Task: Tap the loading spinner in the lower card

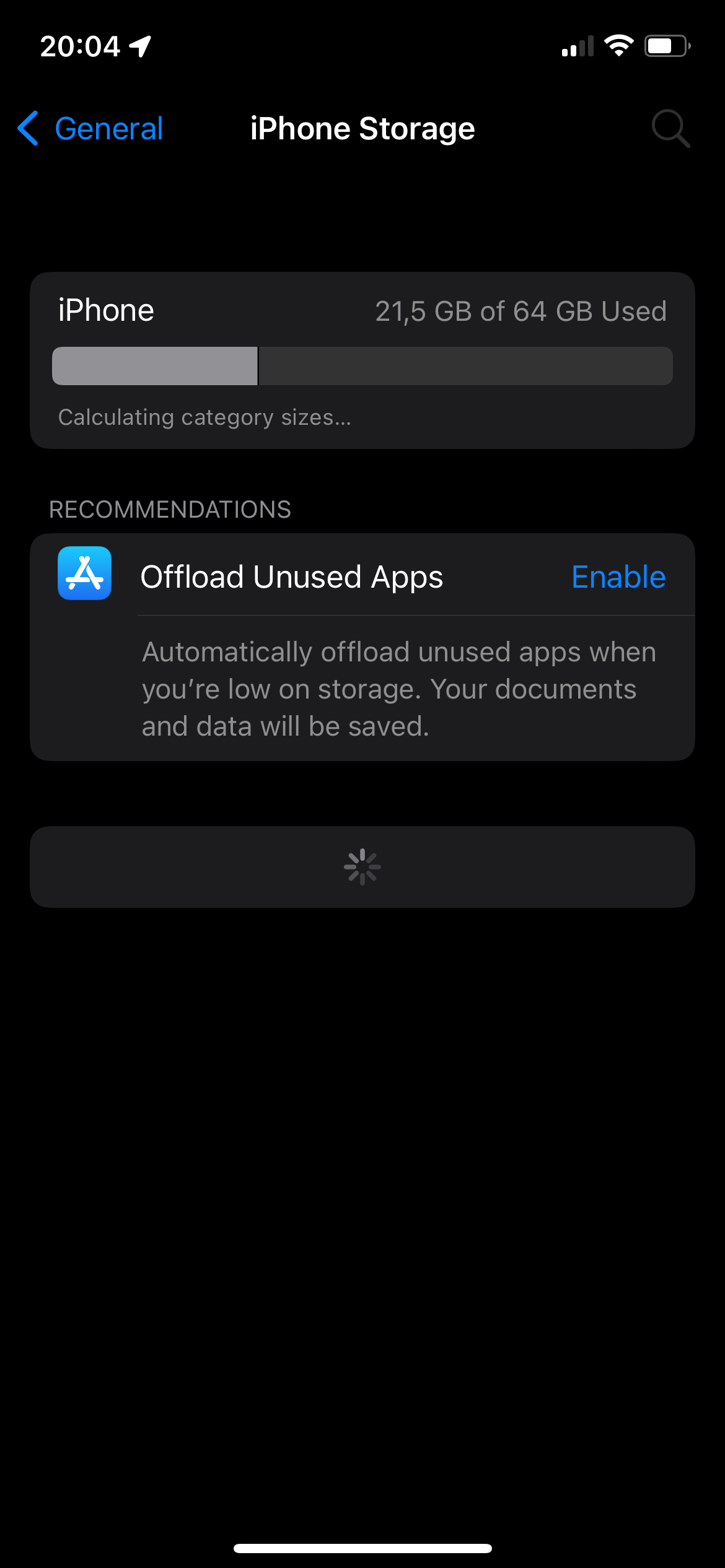Action: (362, 866)
